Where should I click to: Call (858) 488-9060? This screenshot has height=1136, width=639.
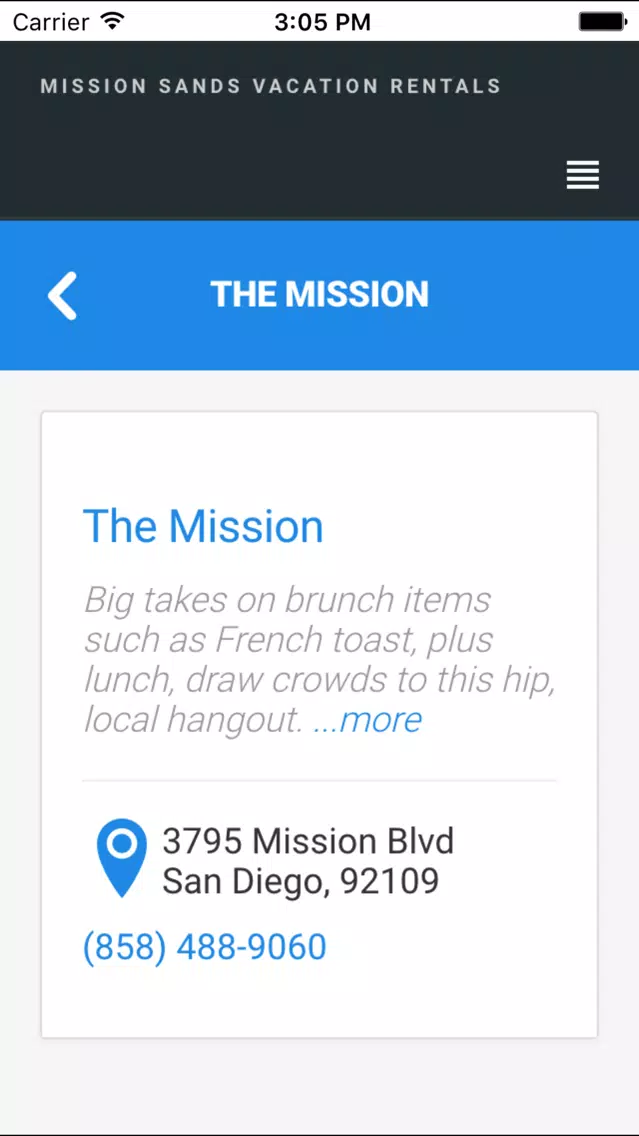[x=205, y=947]
